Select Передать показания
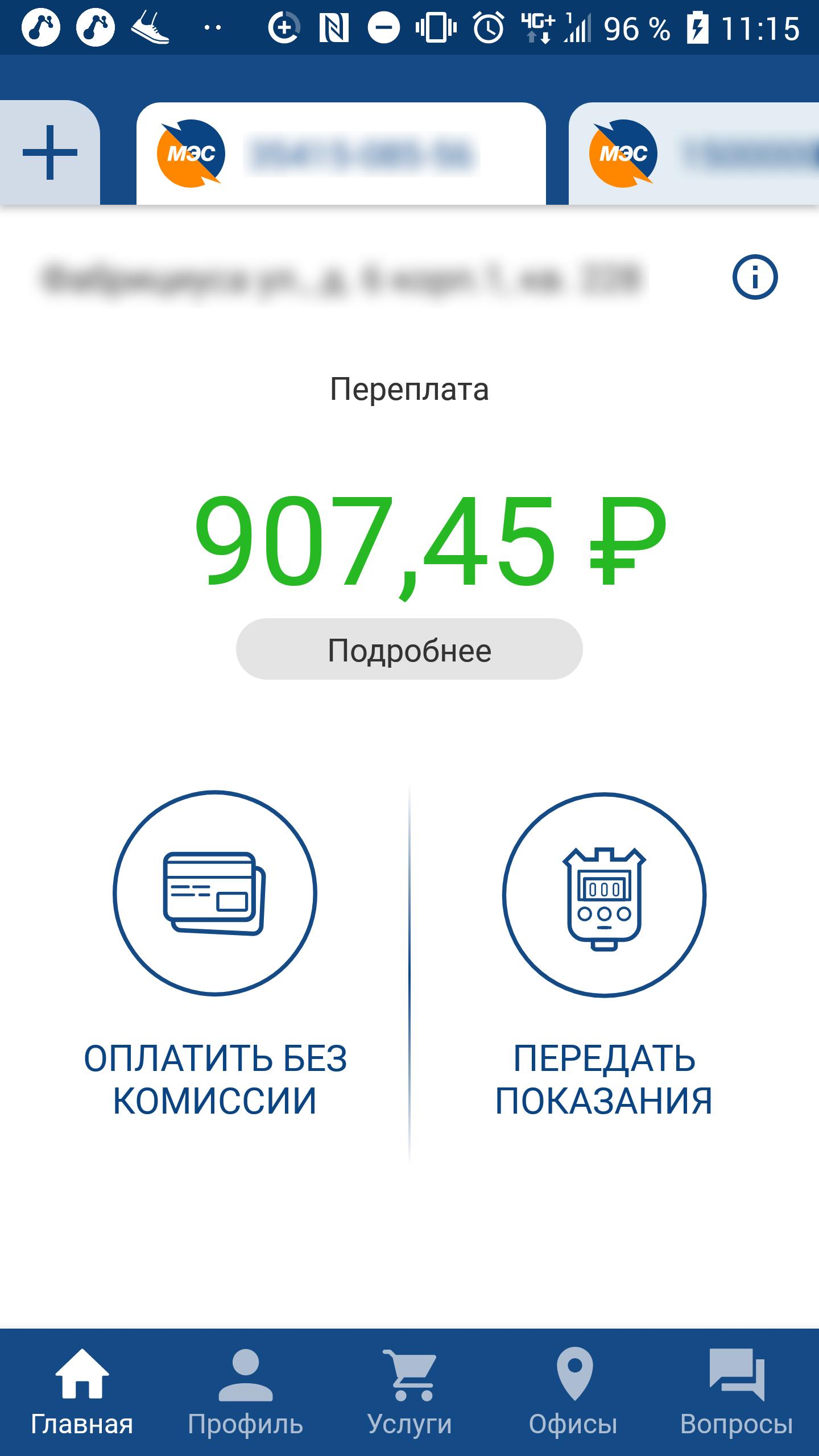Image resolution: width=819 pixels, height=1456 pixels. point(604,955)
